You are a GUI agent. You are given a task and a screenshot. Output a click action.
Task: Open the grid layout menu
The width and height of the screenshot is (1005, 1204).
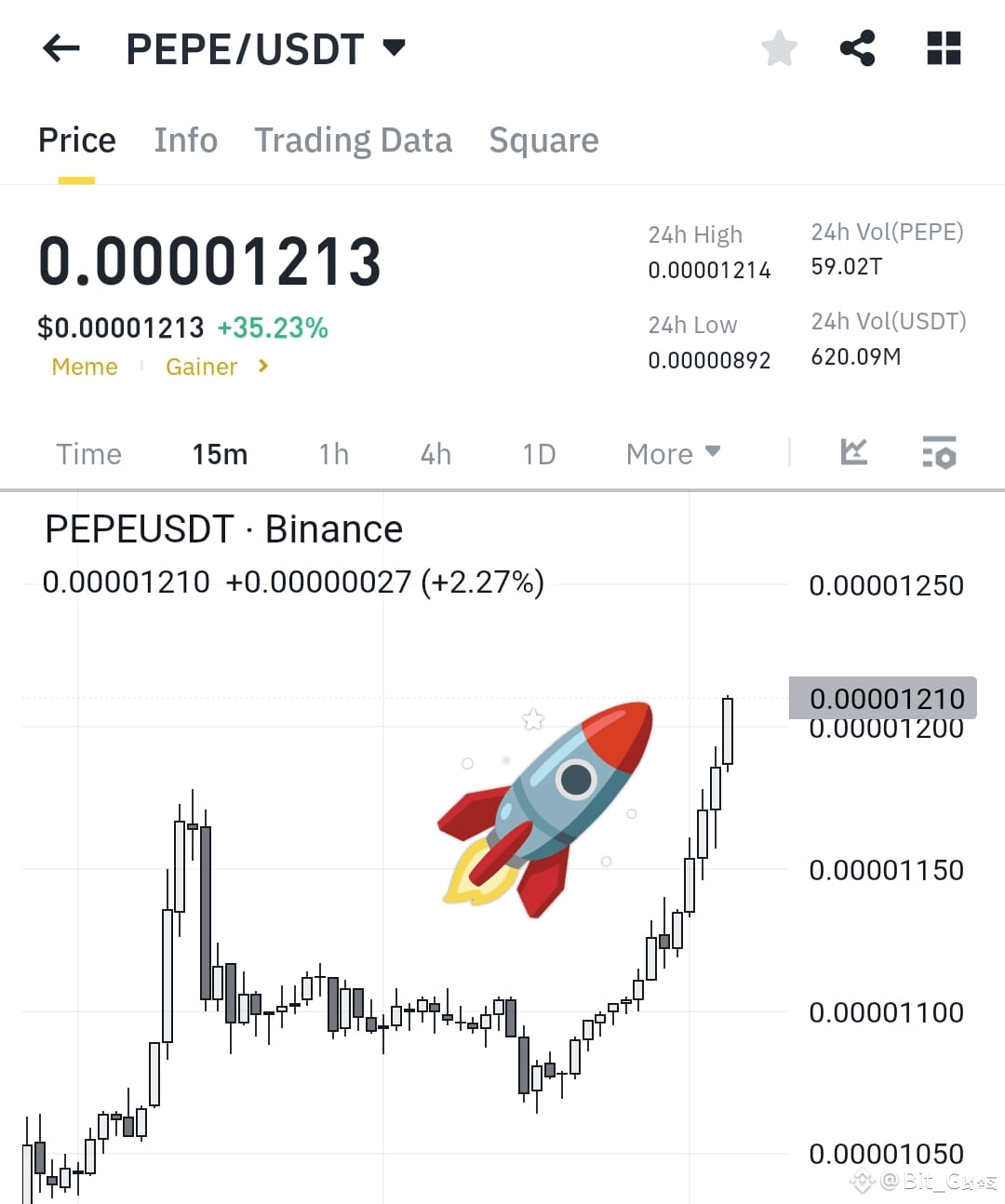click(943, 47)
